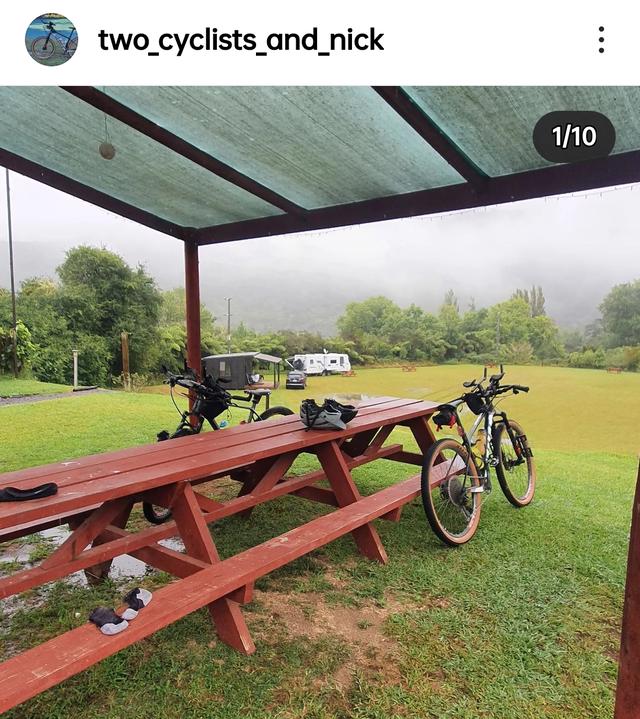The height and width of the screenshot is (719, 640).
Task: Open the two_cyclists_and_nick username link
Action: (x=241, y=40)
